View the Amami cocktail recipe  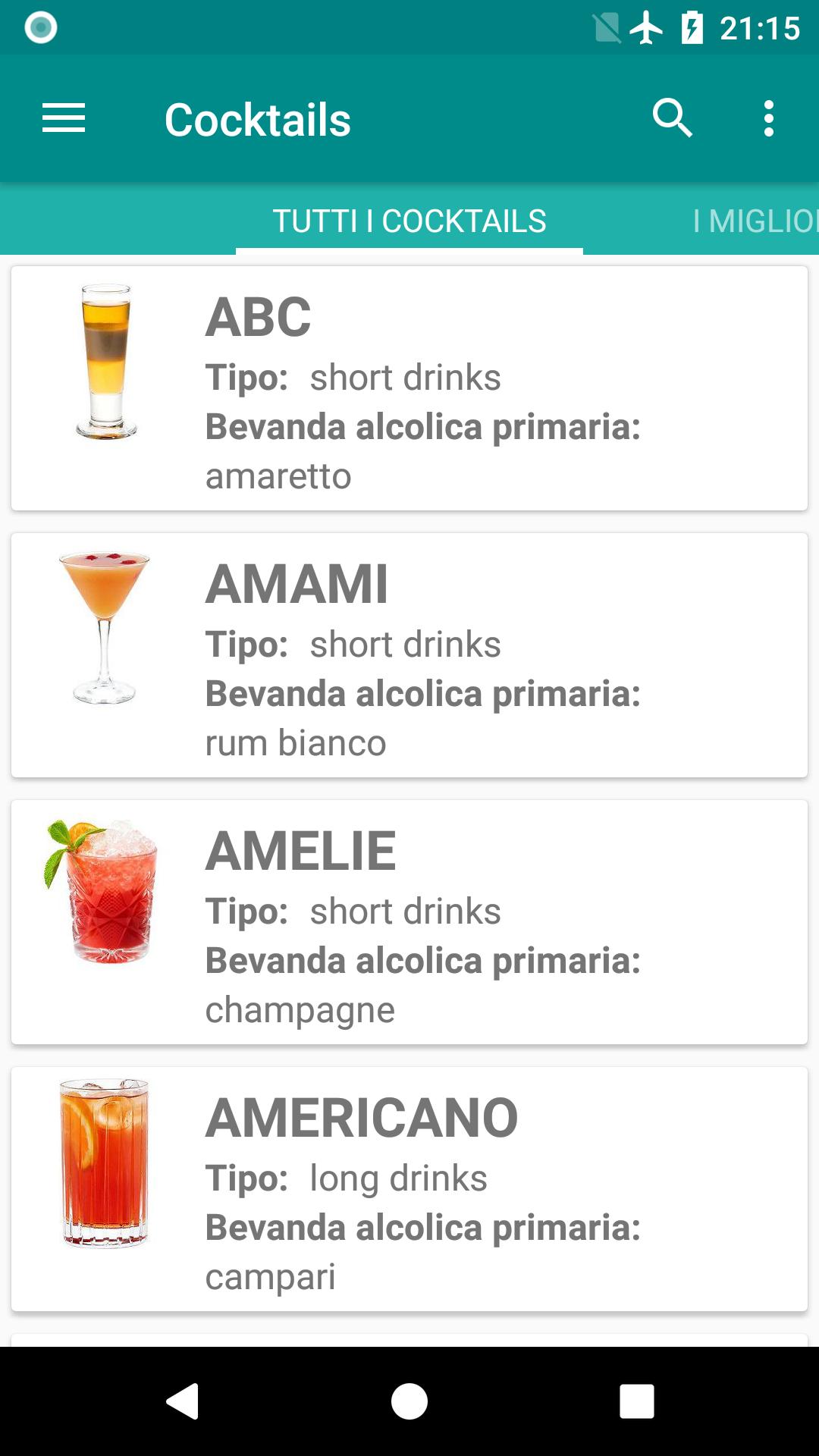click(409, 655)
